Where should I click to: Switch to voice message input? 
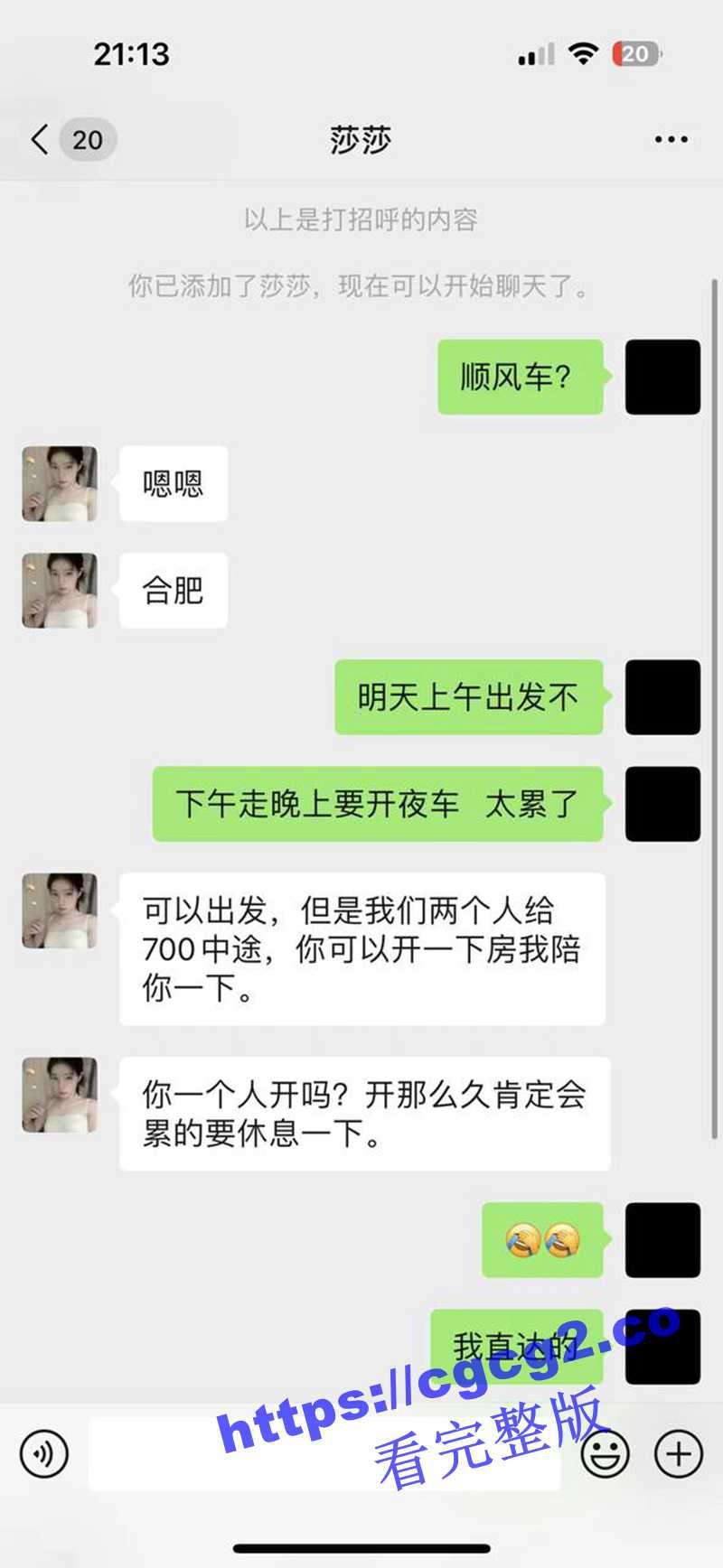pos(43,1453)
